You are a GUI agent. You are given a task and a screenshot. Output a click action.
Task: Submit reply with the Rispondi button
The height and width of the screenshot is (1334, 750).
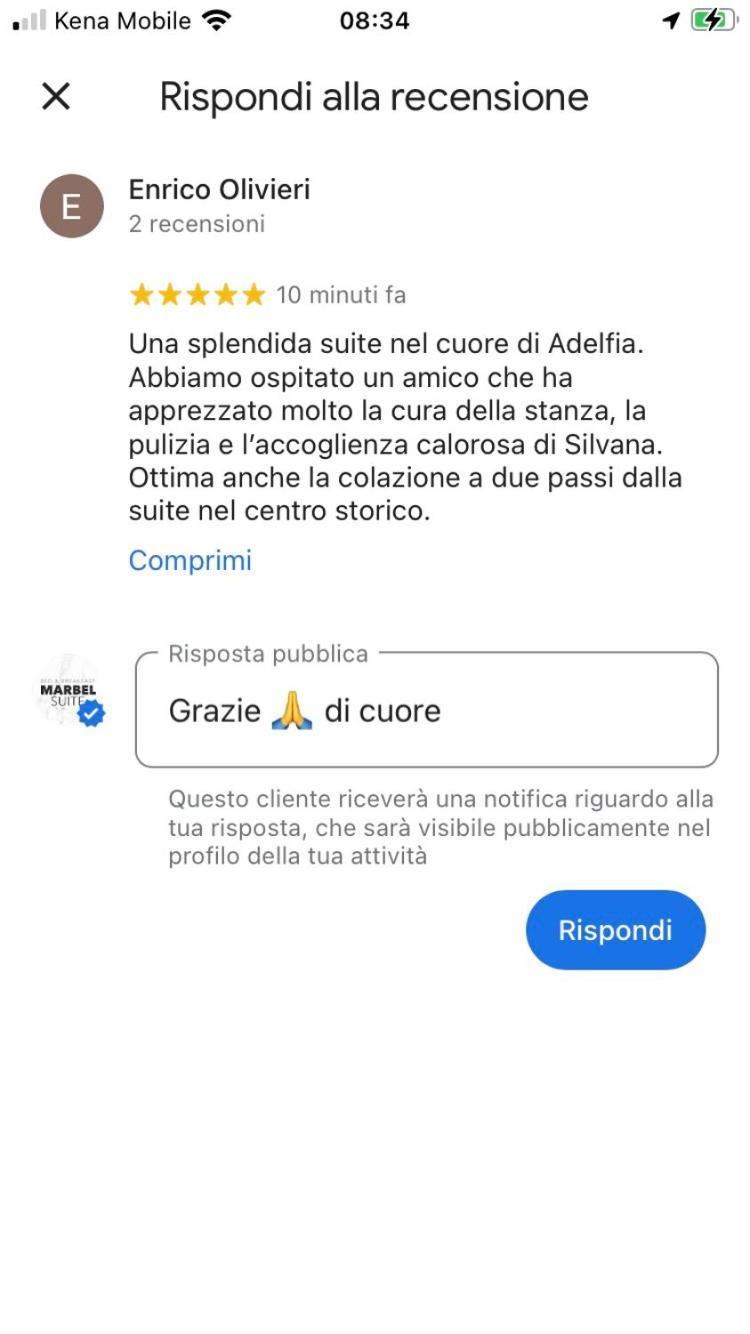coord(615,930)
